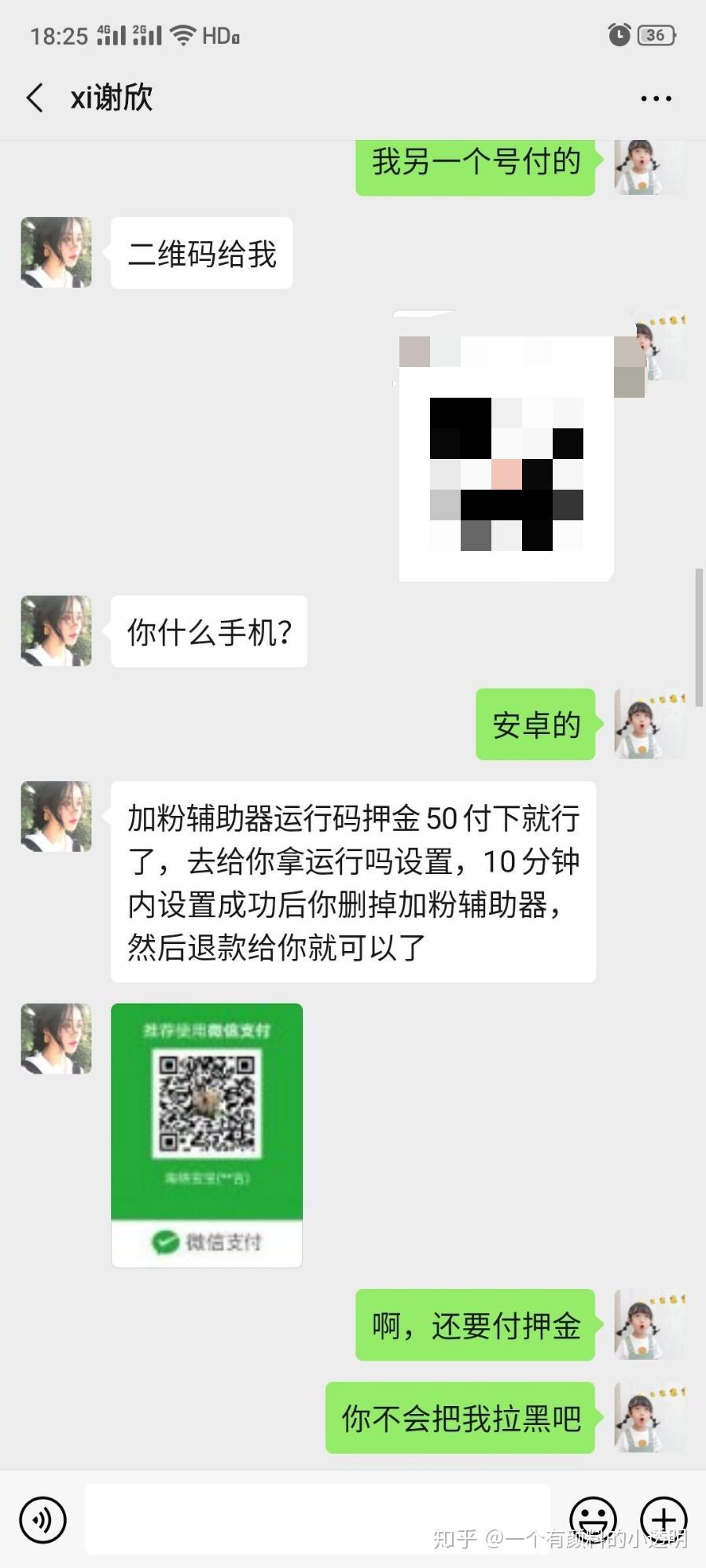Open the emoji picker
Viewport: 706px width, 1568px height.
tap(593, 1518)
